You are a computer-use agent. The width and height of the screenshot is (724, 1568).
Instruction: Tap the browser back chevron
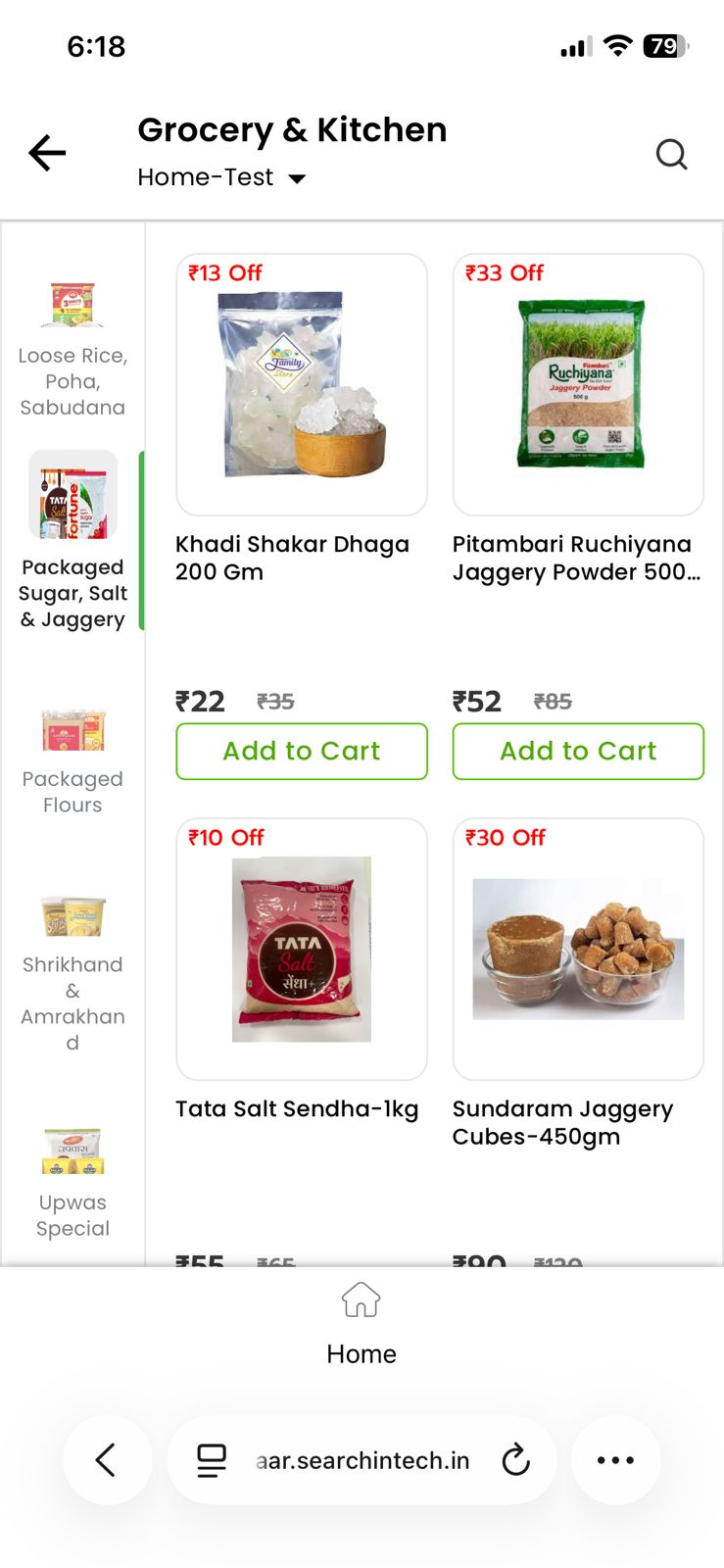point(107,1460)
